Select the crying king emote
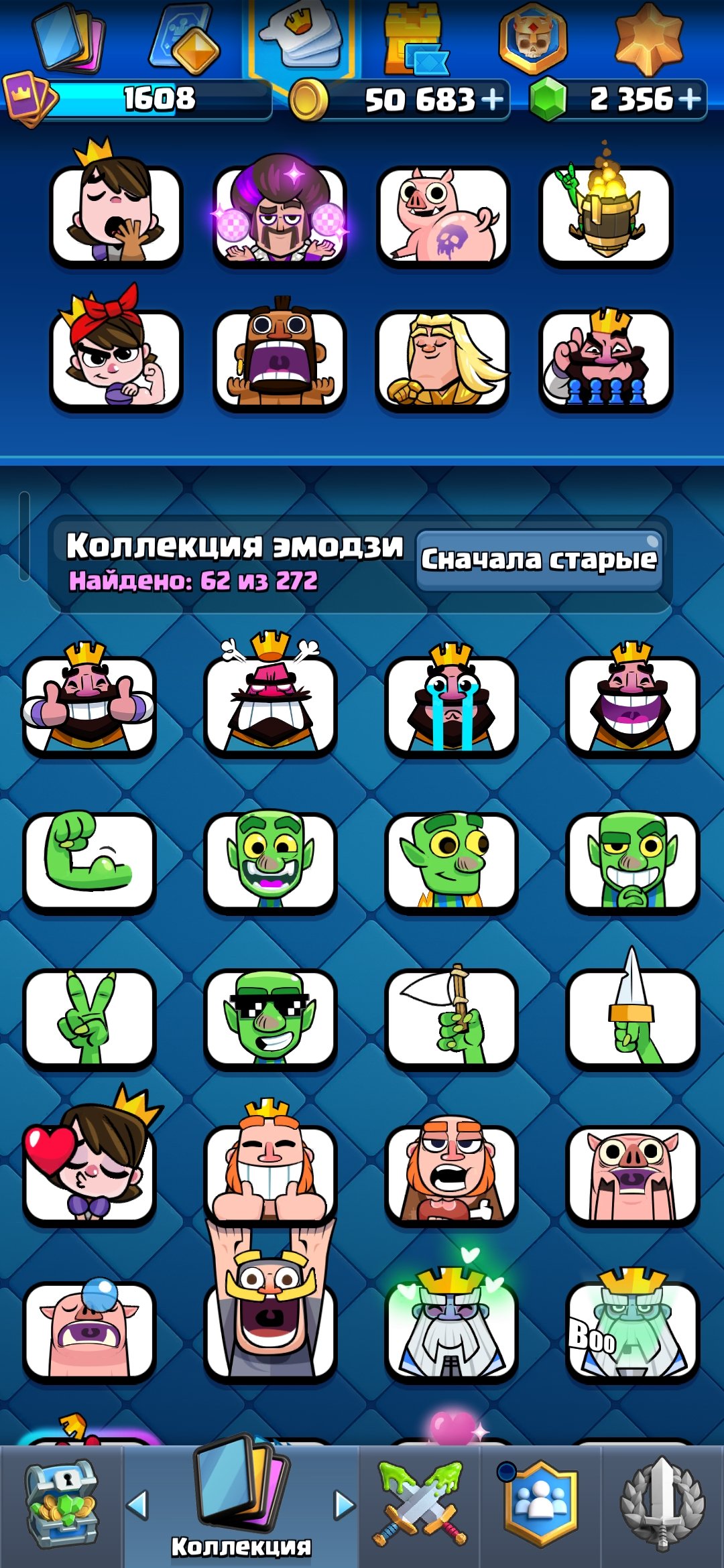Viewport: 724px width, 1568px height. click(451, 701)
